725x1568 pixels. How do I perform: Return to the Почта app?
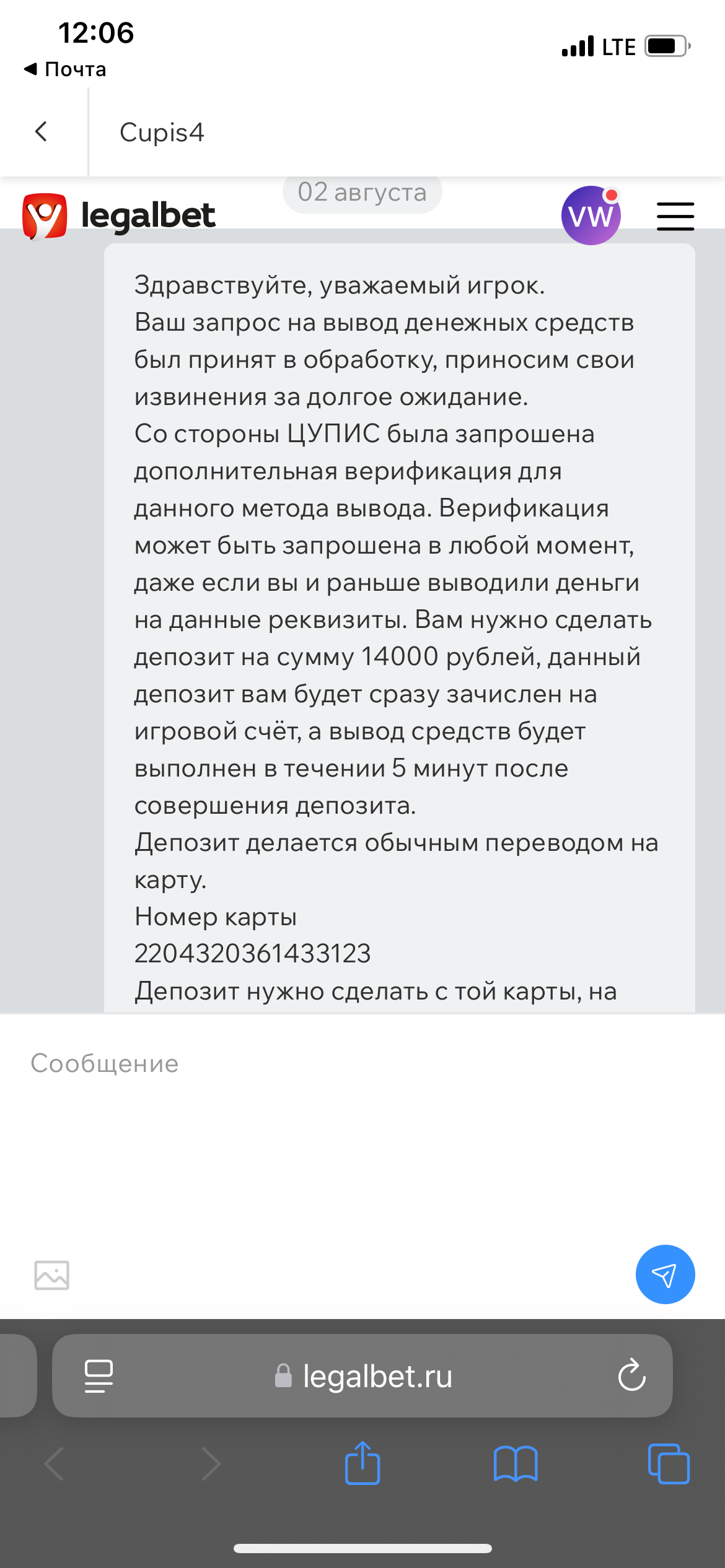[x=65, y=69]
